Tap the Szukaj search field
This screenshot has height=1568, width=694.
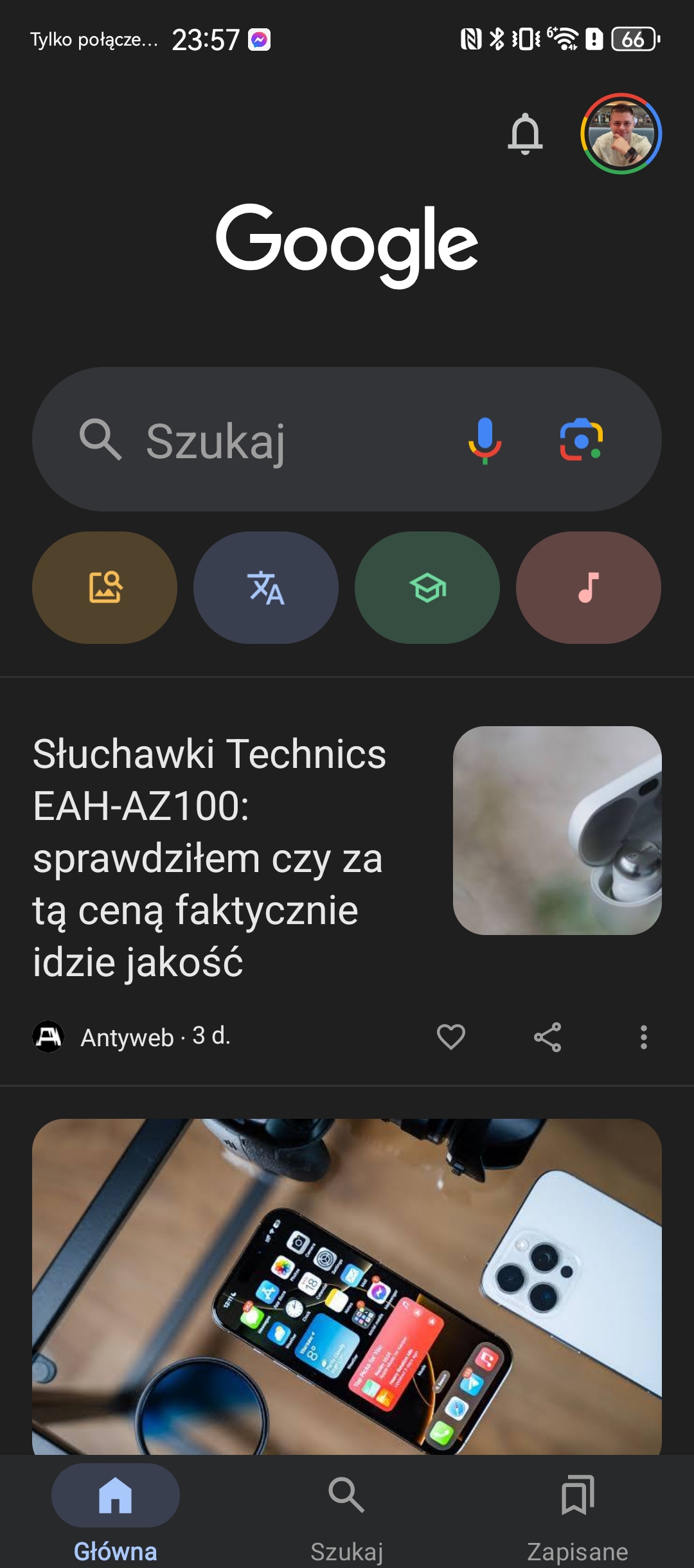coord(347,440)
